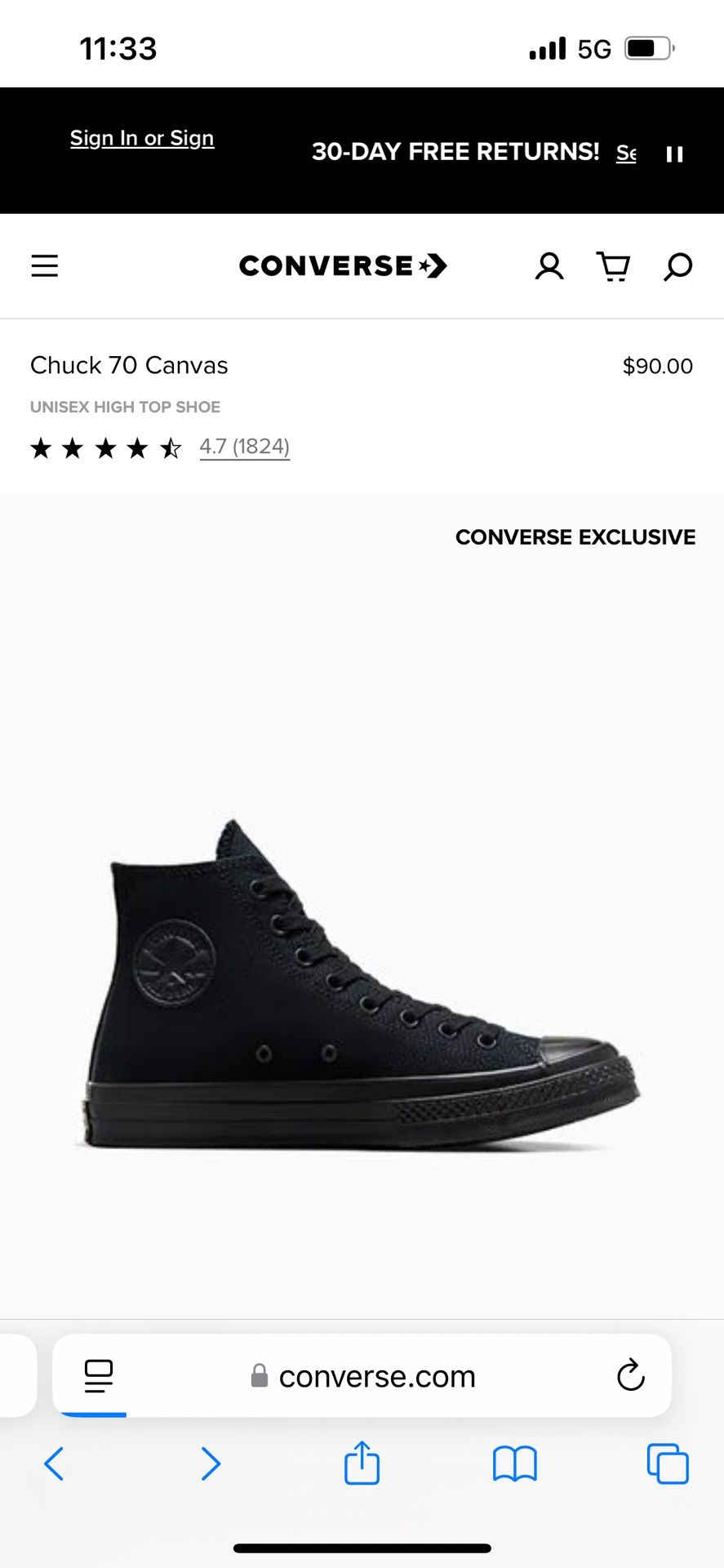Screen dimensions: 724x1568
Task: View reviews via the 4.7 (1824) link
Action: [x=245, y=447]
